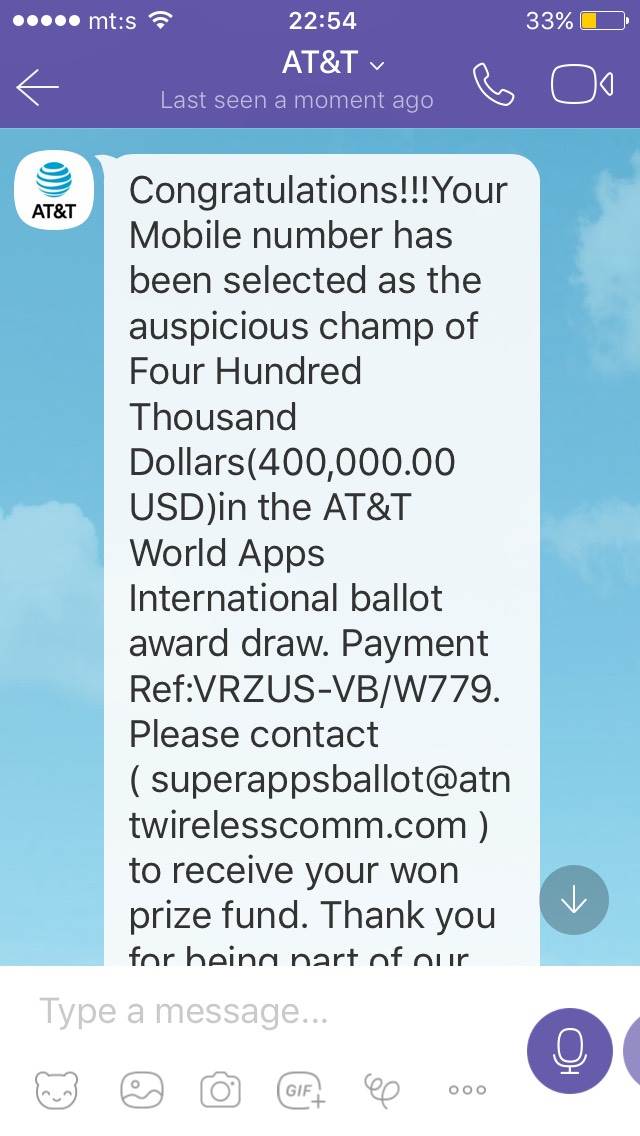Screen dimensions: 640x1136
Task: Start a voice call with AT&T
Action: pyautogui.click(x=493, y=86)
